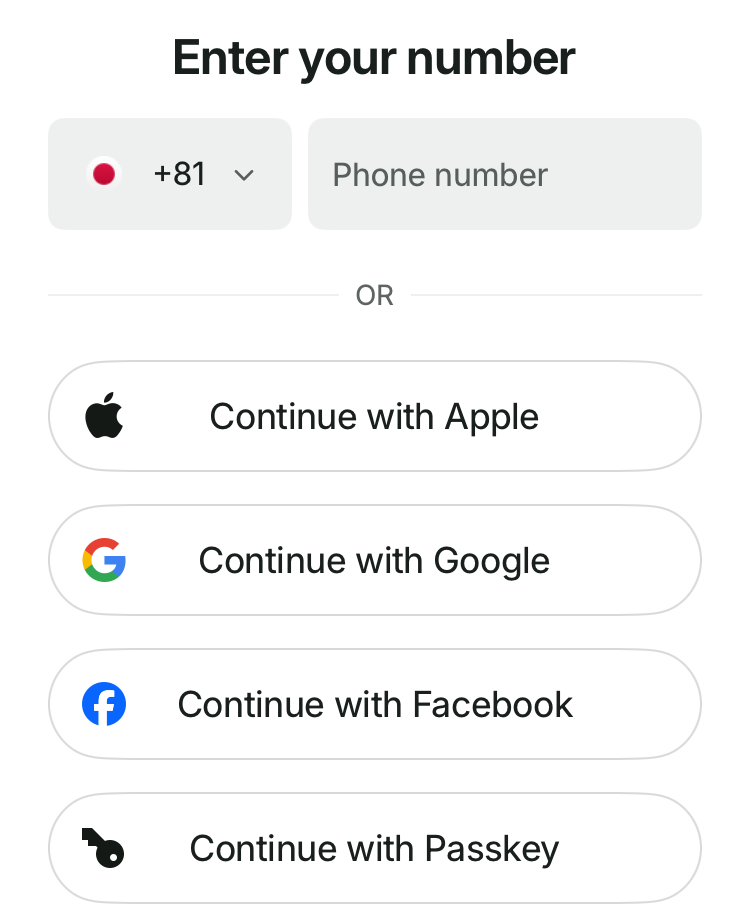The width and height of the screenshot is (750, 924).
Task: Select Continue with Passkey
Action: (x=374, y=848)
